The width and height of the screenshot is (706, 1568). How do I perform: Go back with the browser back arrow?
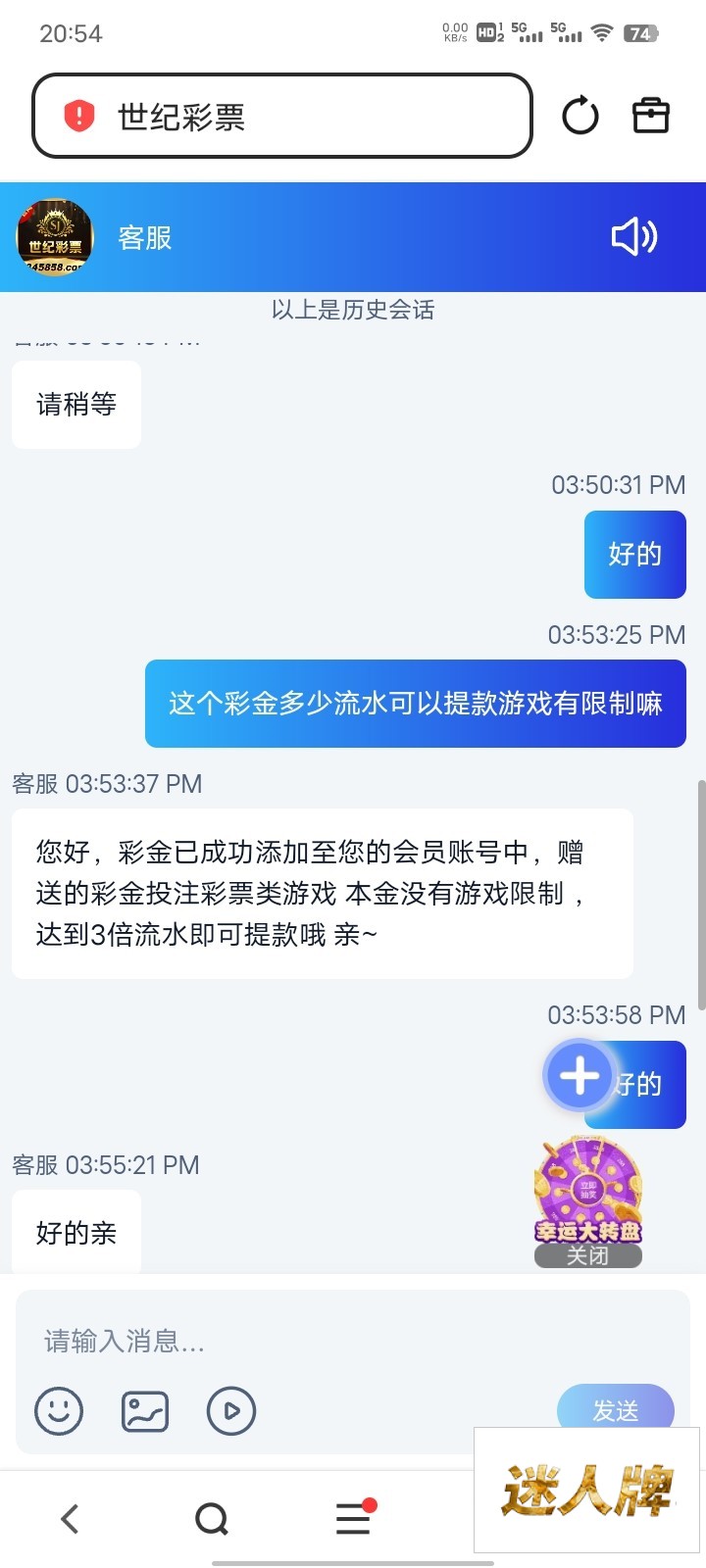pyautogui.click(x=70, y=1519)
